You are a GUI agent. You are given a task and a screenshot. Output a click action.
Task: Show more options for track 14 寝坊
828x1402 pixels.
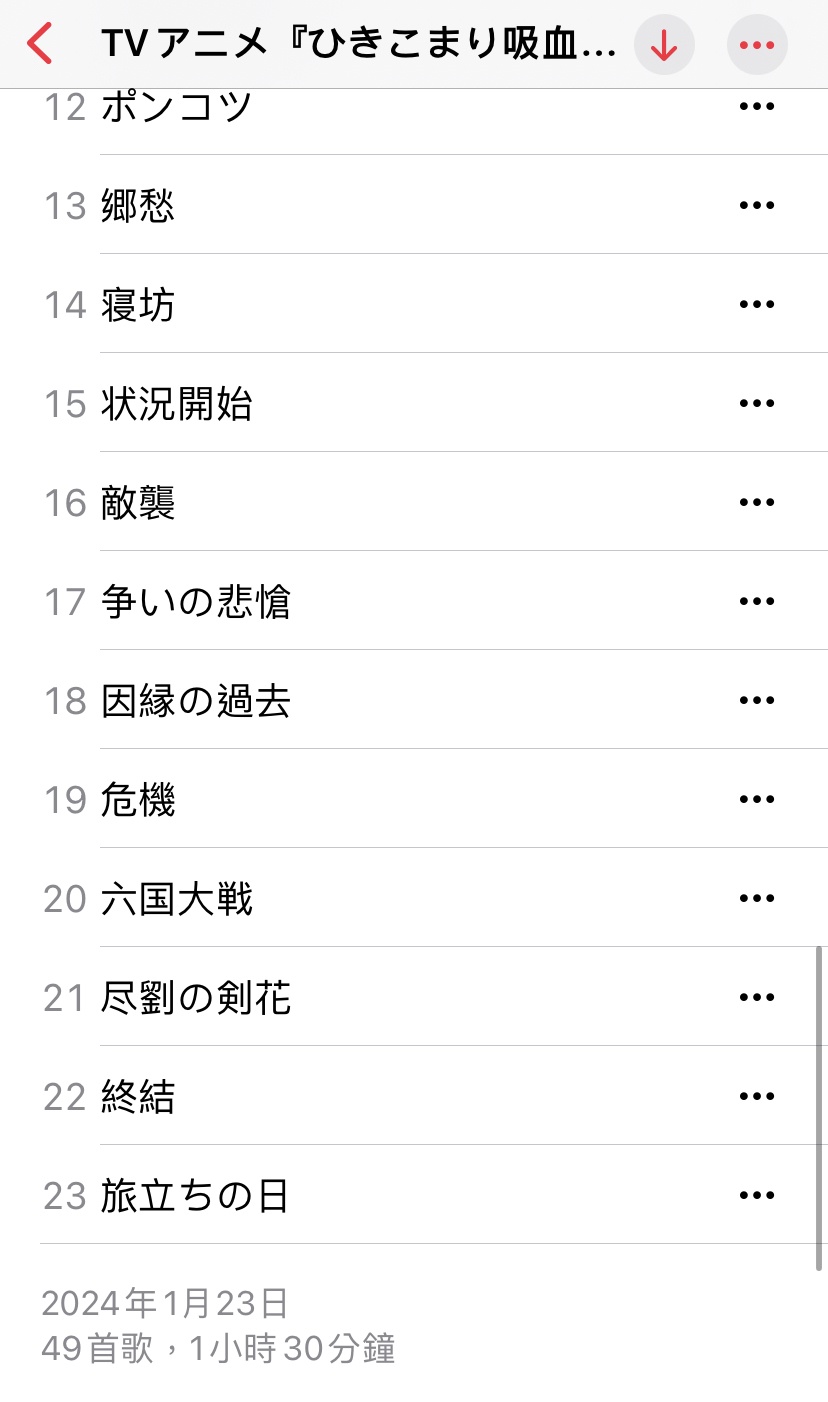[757, 304]
